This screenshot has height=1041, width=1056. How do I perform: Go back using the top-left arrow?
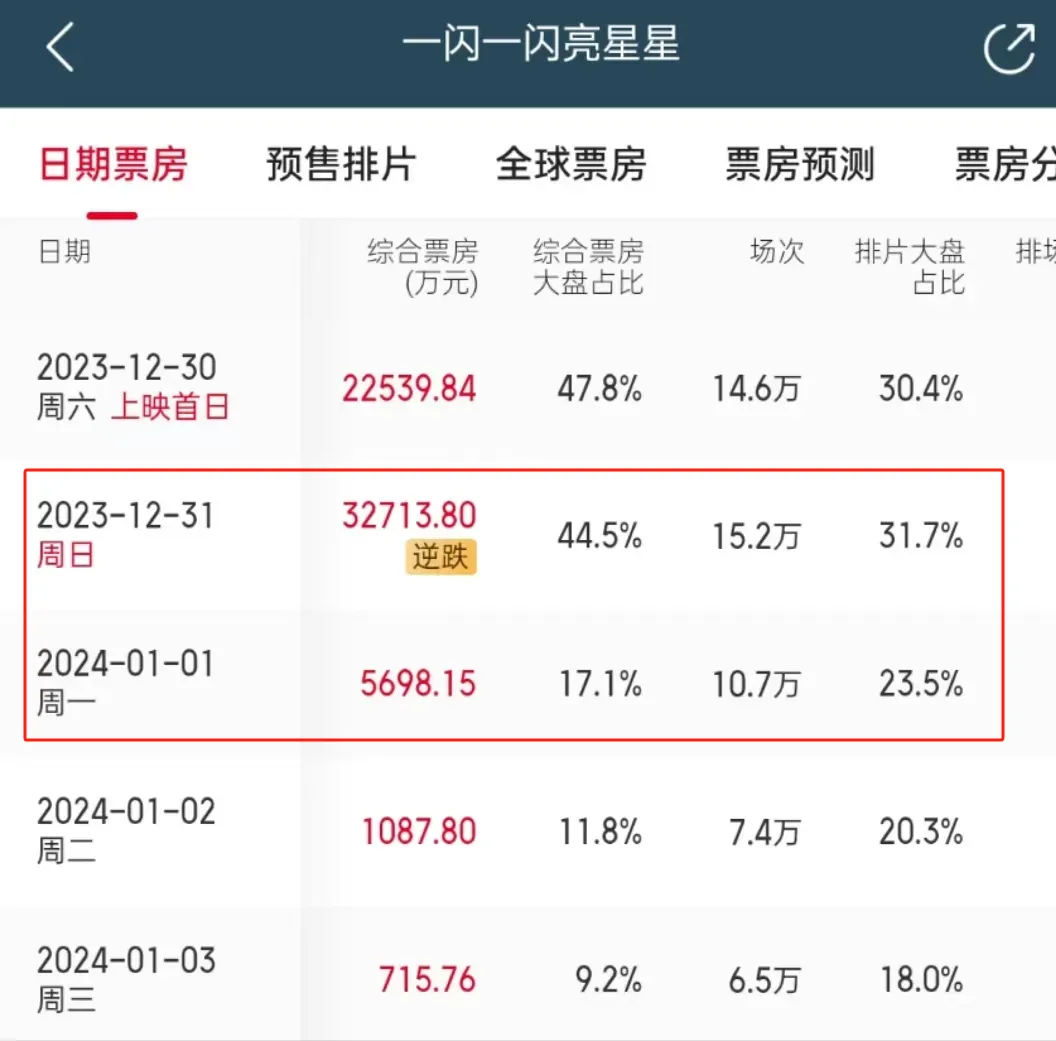pyautogui.click(x=60, y=46)
